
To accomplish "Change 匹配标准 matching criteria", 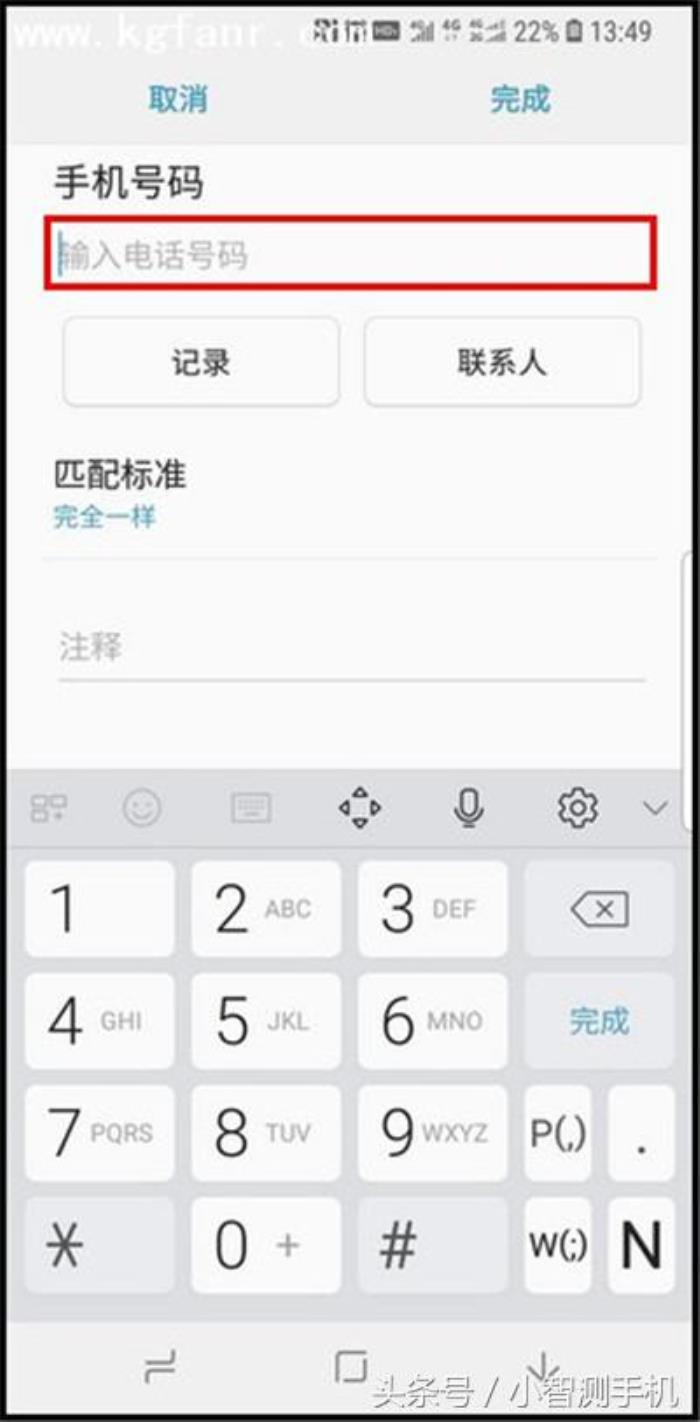I will 120,495.
